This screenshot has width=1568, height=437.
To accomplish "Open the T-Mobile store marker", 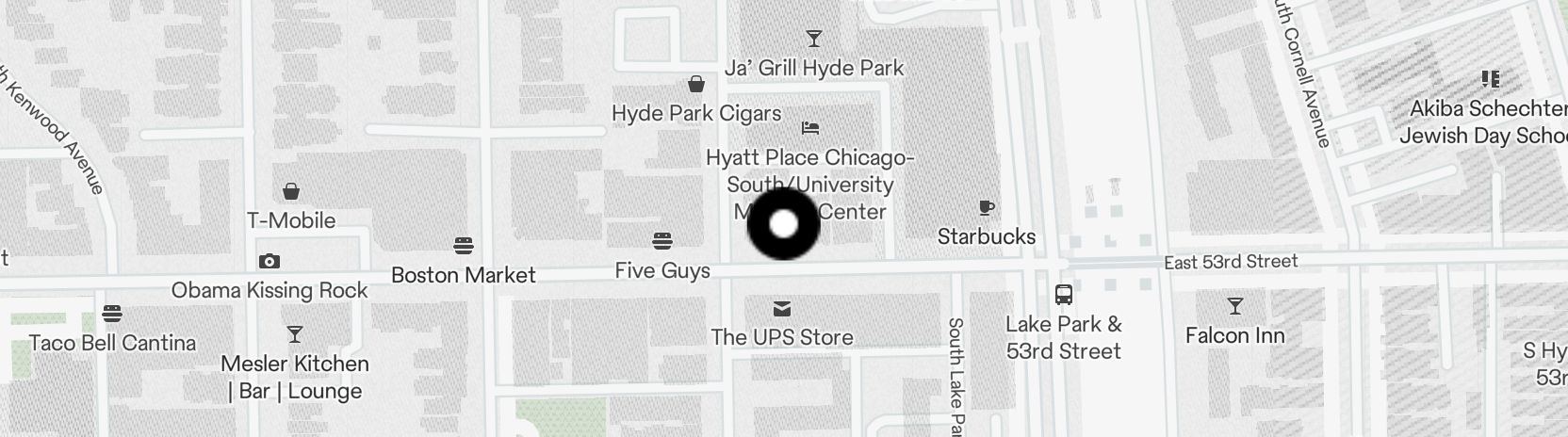I will click(291, 193).
